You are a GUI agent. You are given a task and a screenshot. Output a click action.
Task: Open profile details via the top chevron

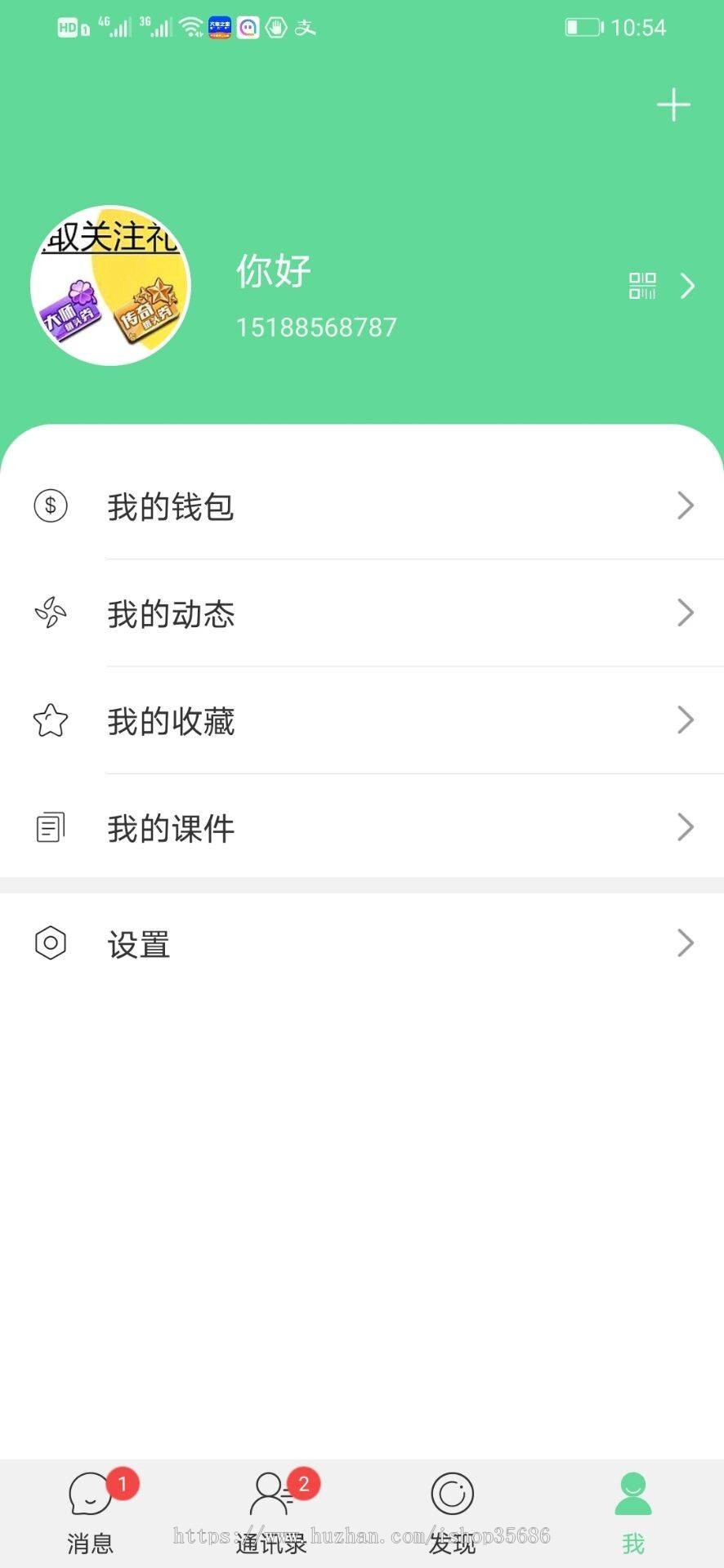click(x=687, y=285)
